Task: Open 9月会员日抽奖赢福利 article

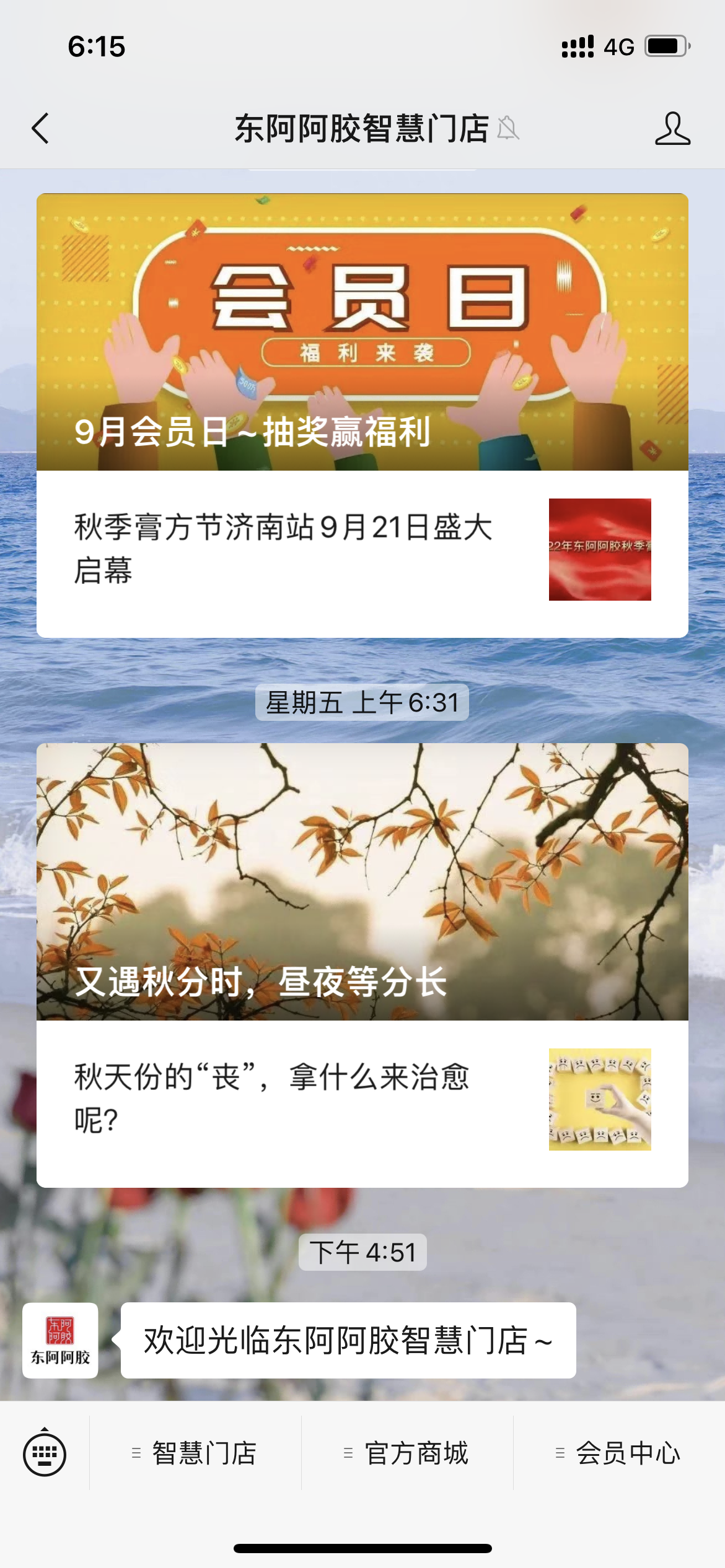Action: tap(362, 332)
